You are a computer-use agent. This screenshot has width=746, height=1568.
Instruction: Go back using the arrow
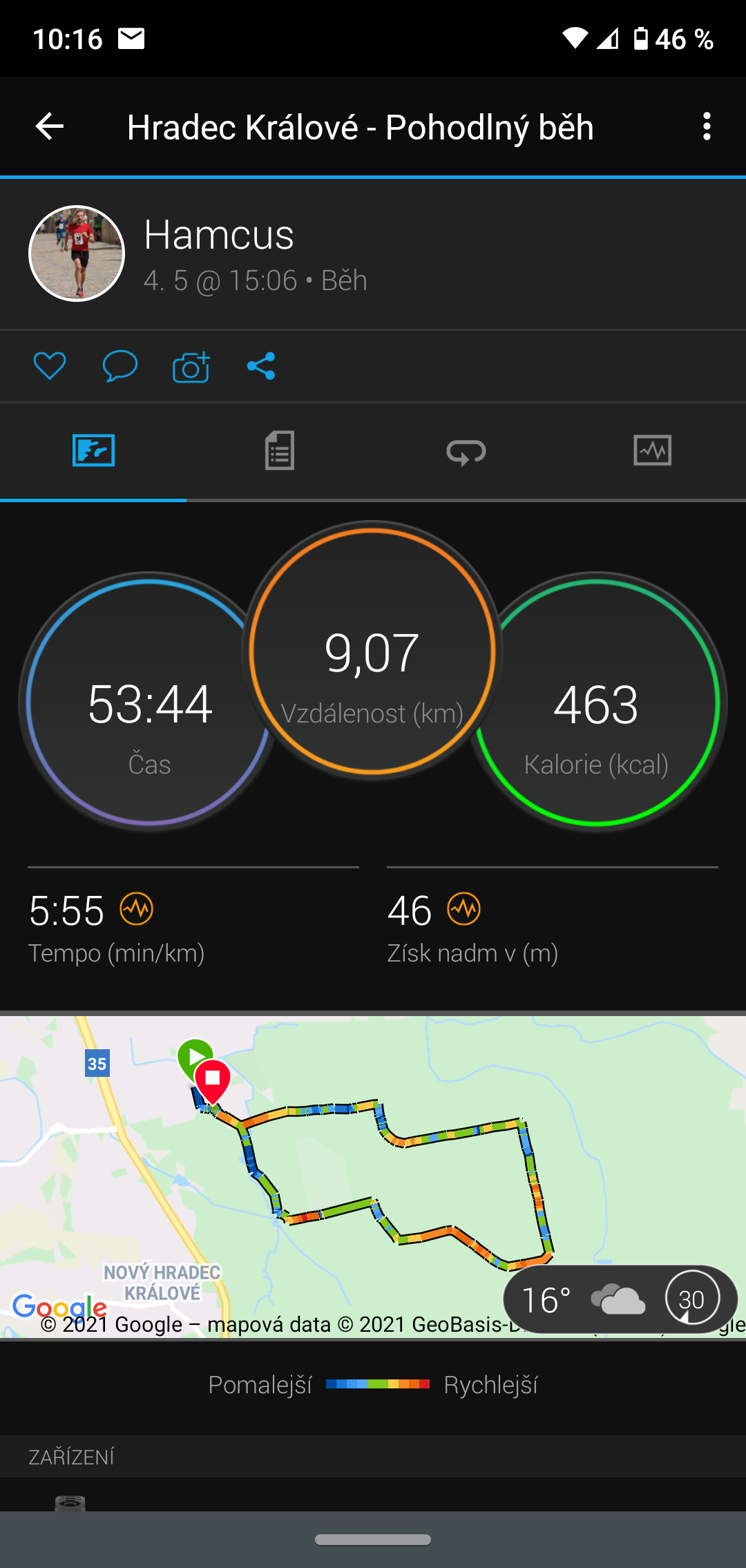point(49,126)
